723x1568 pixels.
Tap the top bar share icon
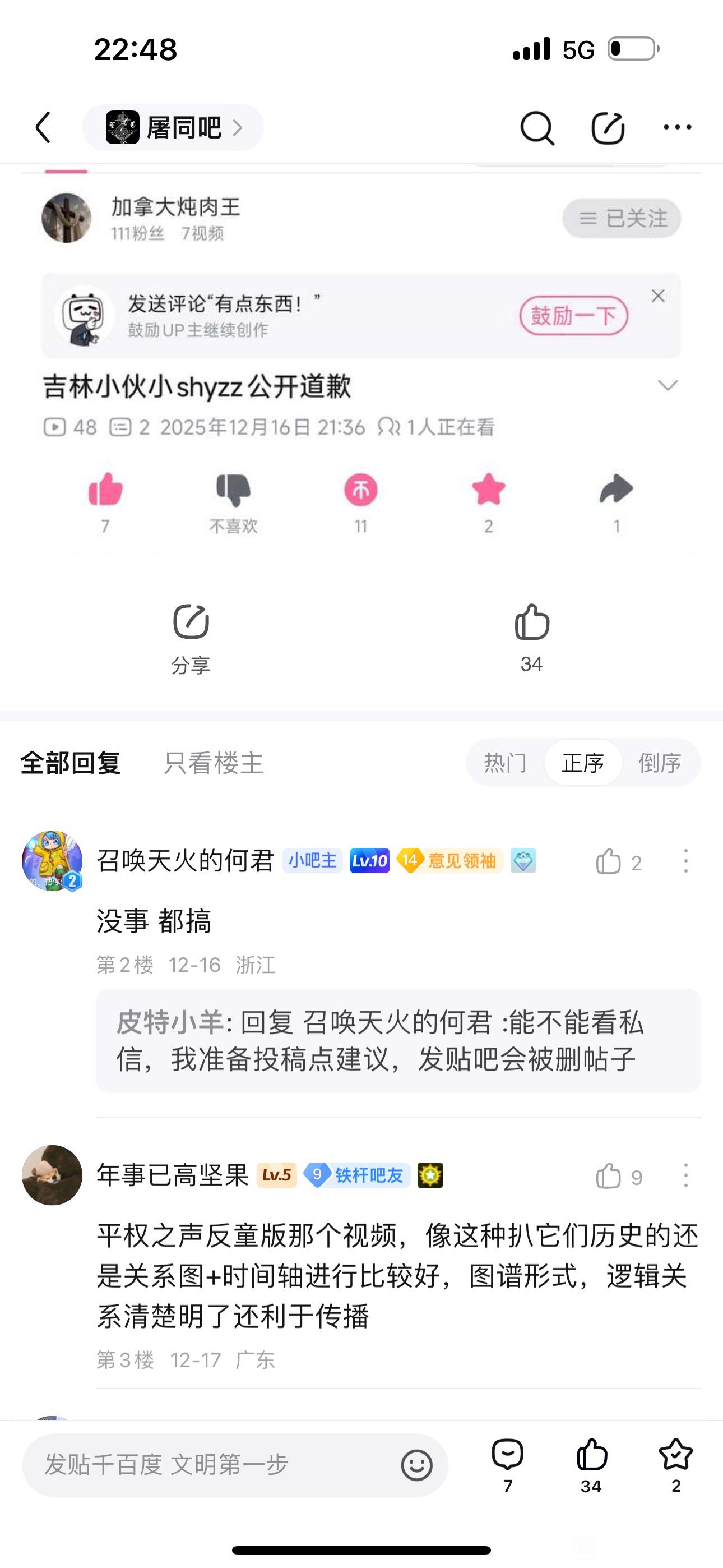pos(608,128)
